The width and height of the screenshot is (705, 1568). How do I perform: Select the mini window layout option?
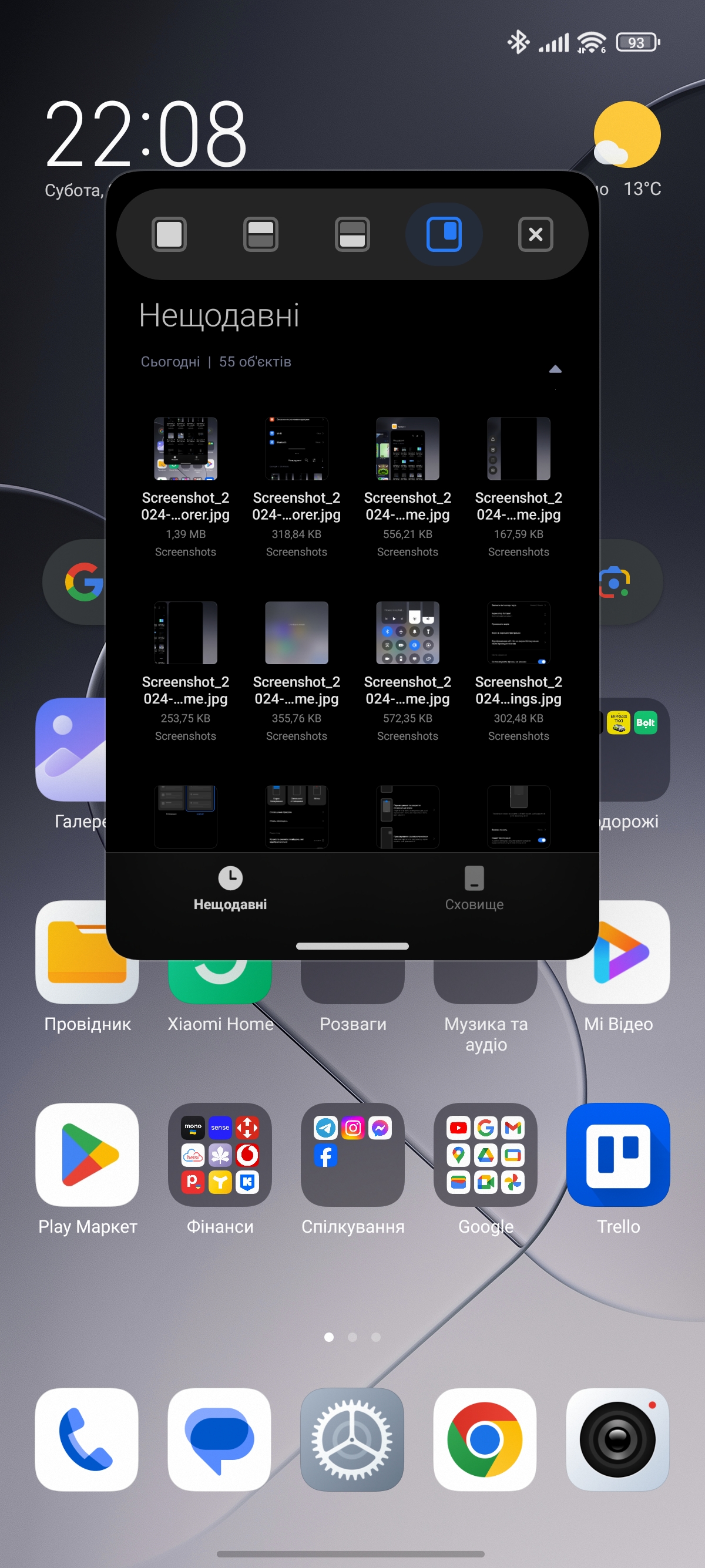point(444,234)
